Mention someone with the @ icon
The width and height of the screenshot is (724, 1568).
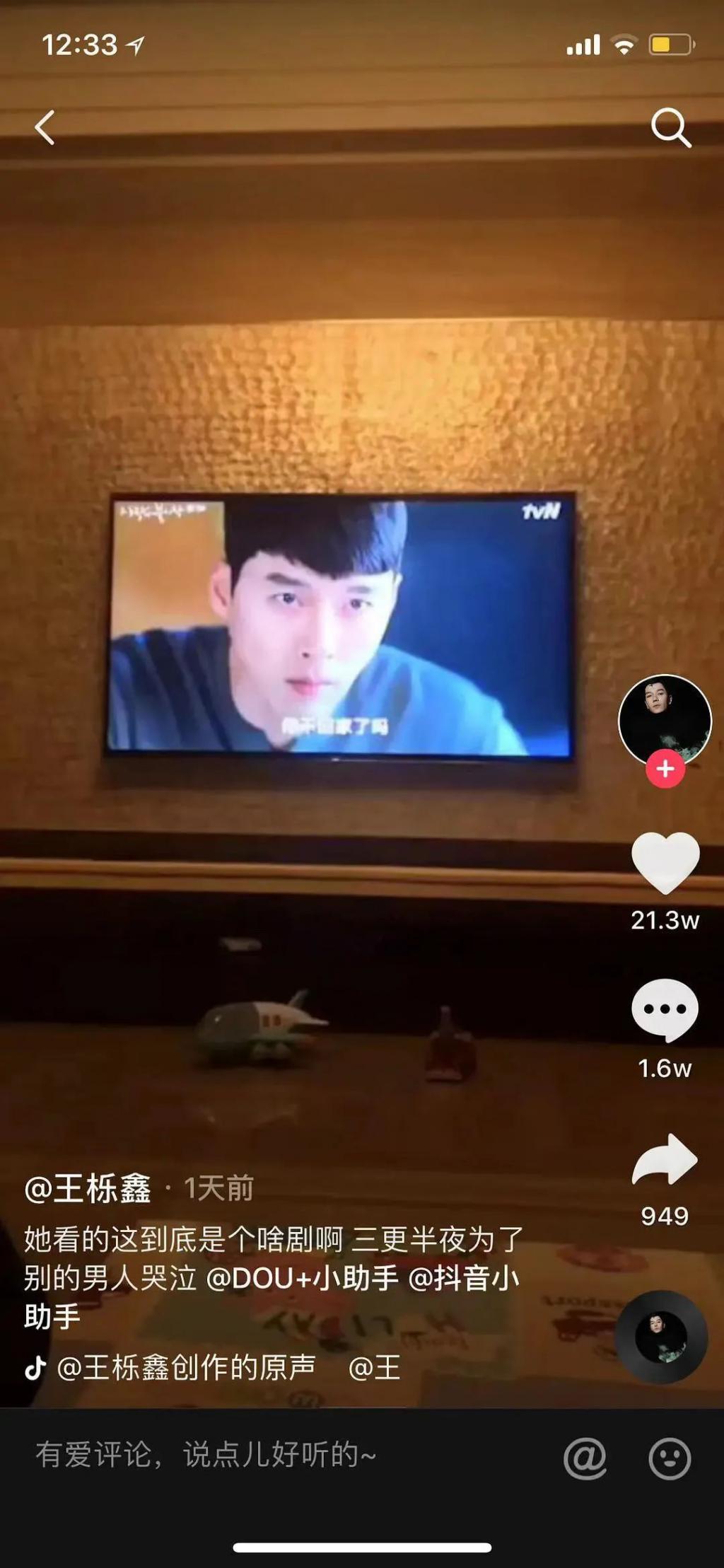[x=585, y=1458]
